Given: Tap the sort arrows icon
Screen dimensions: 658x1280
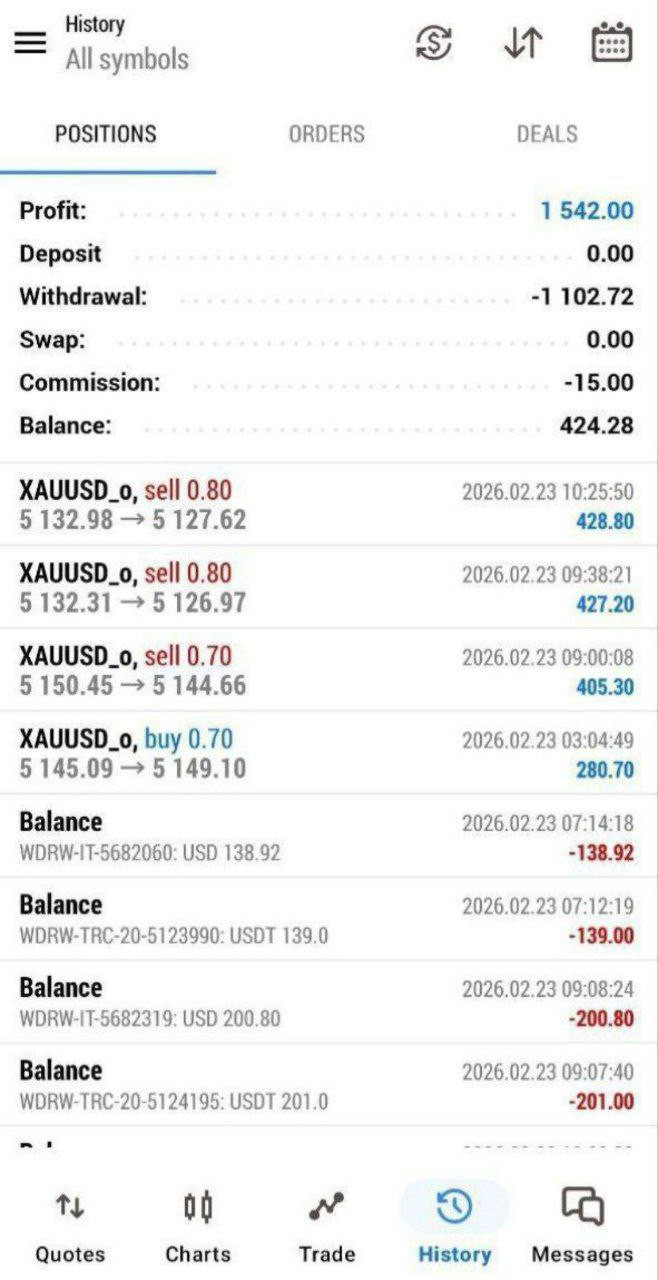Looking at the screenshot, I should 523,43.
